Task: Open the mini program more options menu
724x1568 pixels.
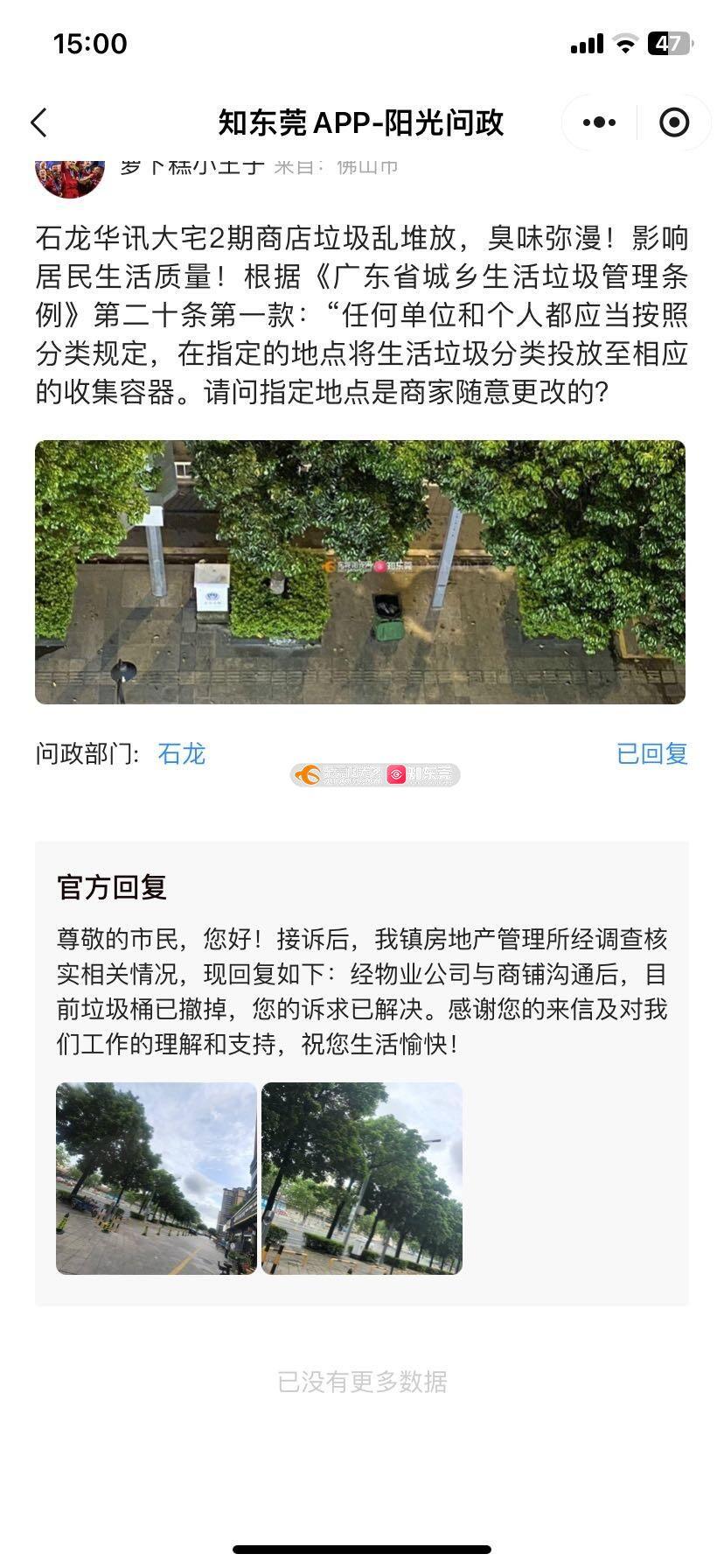Action: click(599, 122)
